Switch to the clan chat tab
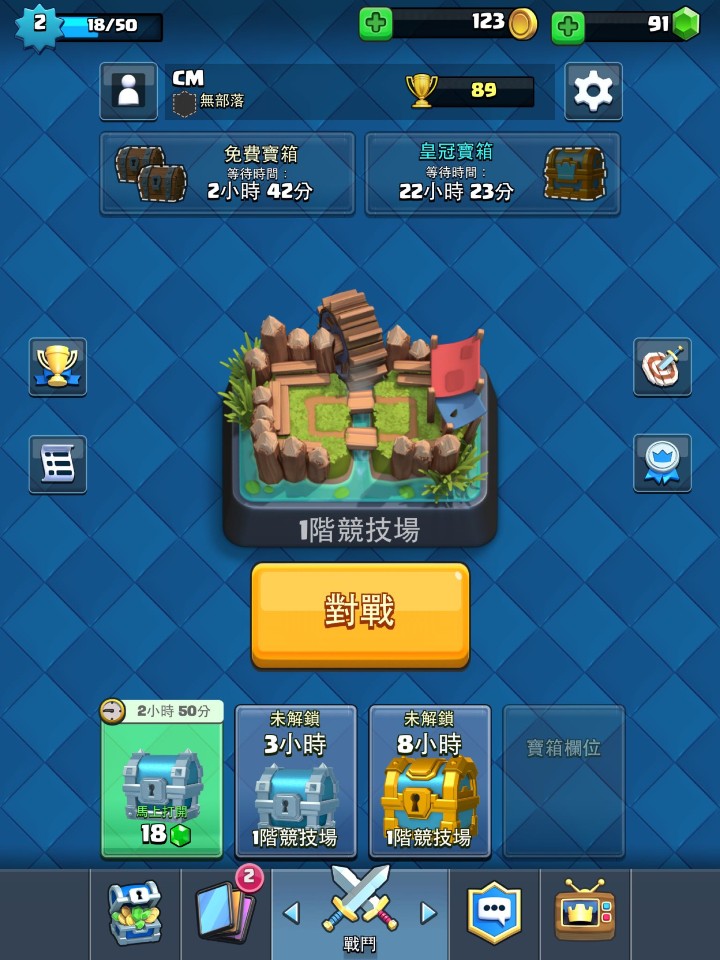720x960 pixels. click(494, 913)
